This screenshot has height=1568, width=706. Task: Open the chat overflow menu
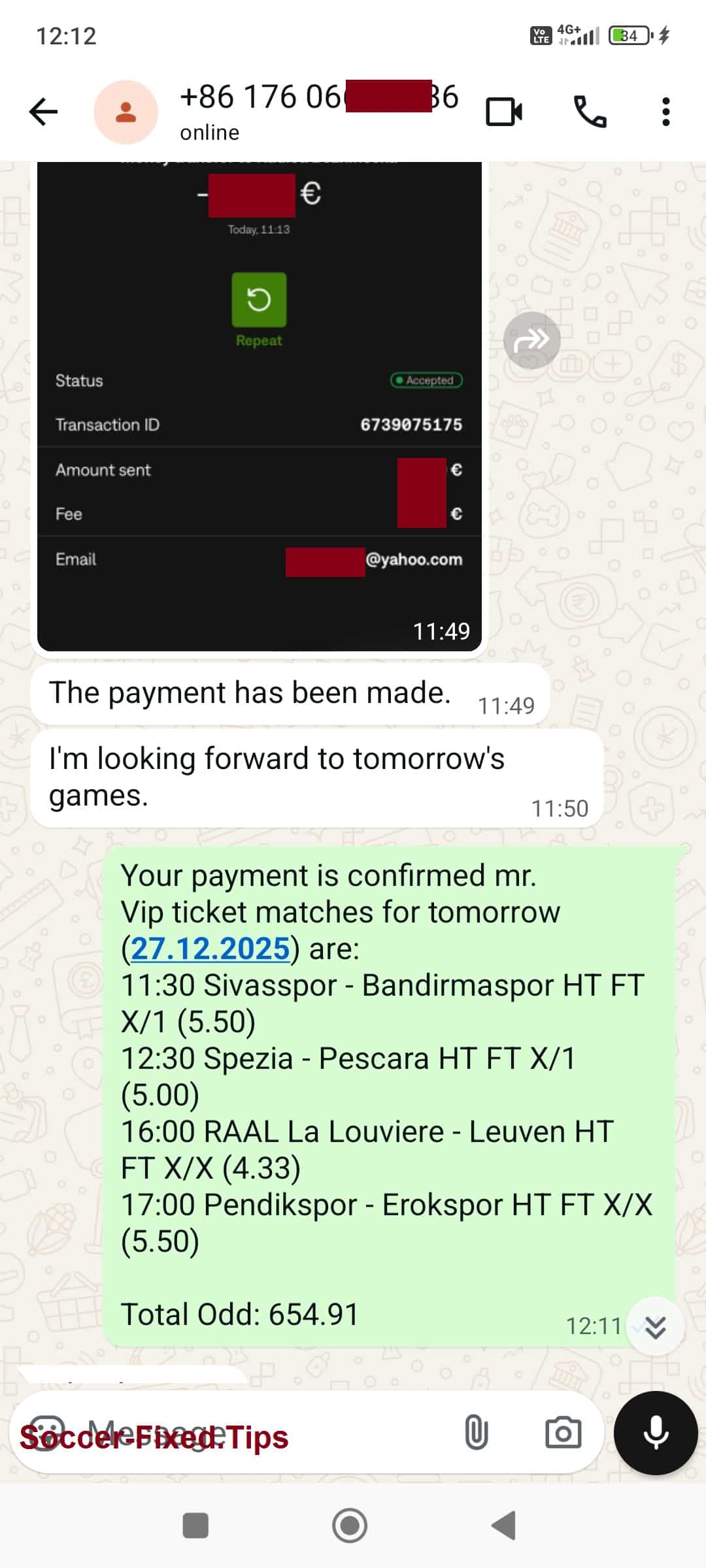click(x=665, y=112)
